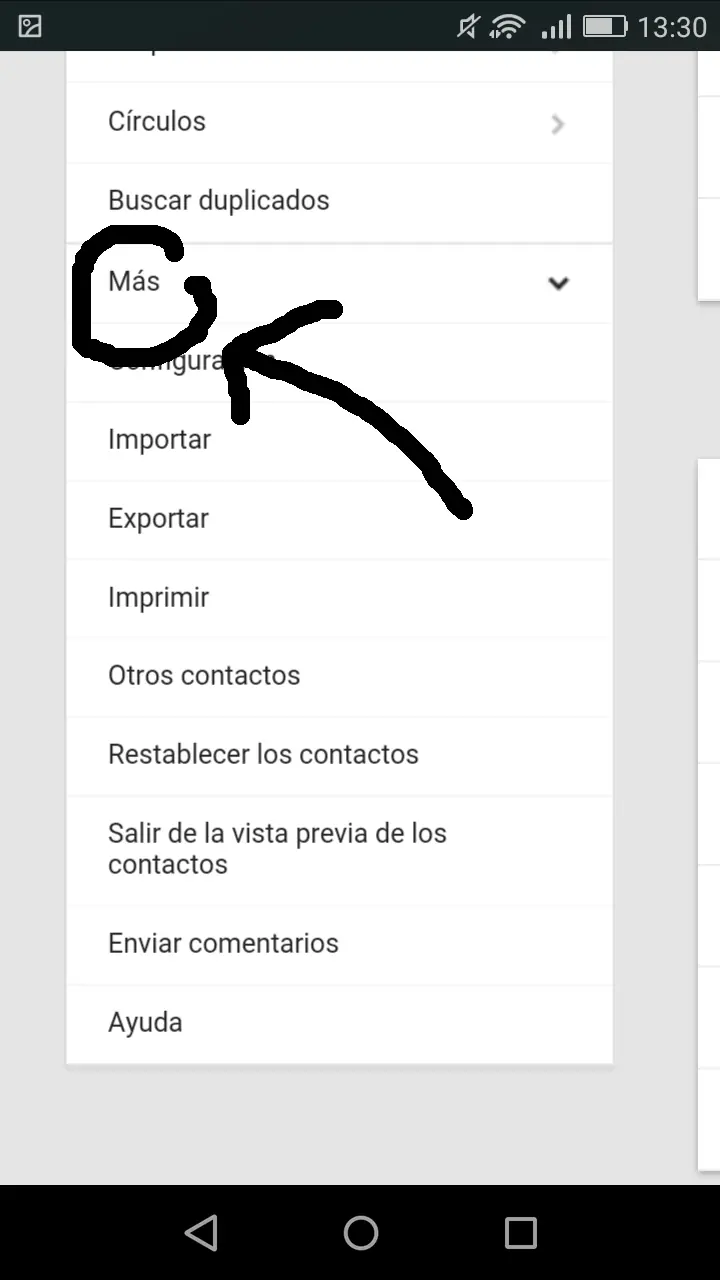
Task: Open the Círculos submenu
Action: pyautogui.click(x=338, y=122)
